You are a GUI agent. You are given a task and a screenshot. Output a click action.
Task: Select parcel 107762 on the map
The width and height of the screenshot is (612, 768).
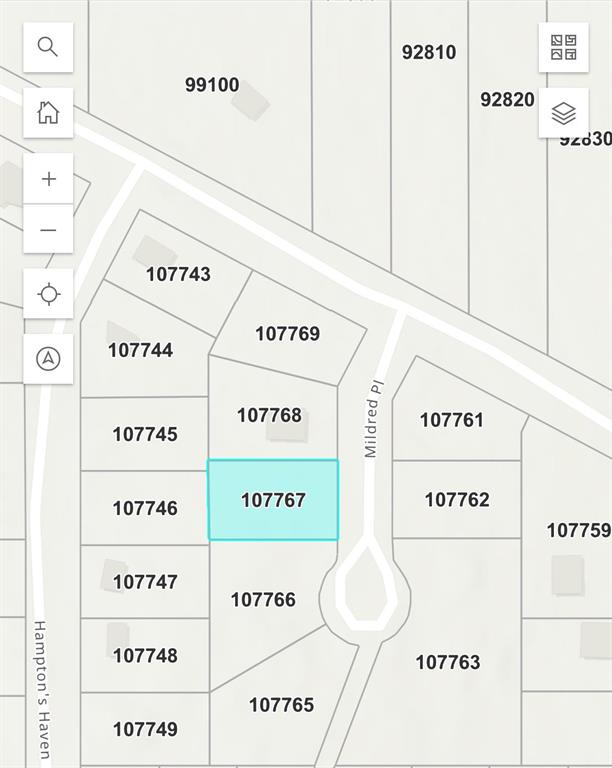pyautogui.click(x=457, y=499)
